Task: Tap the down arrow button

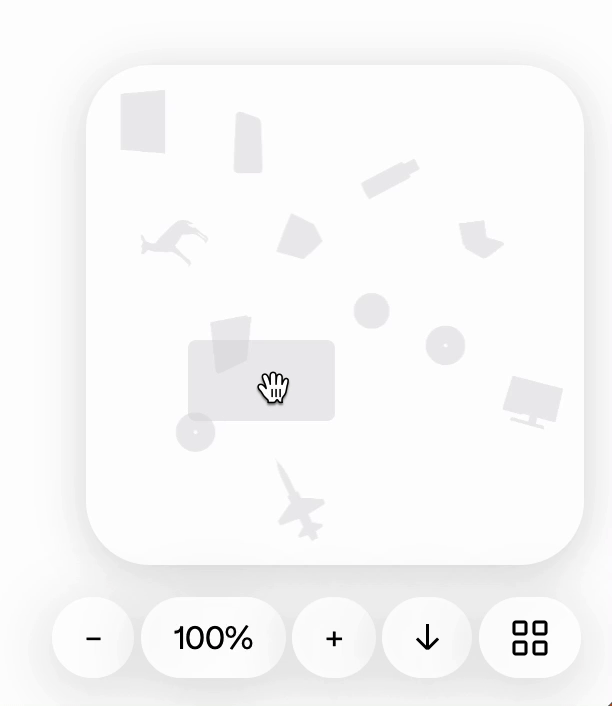Action: pyautogui.click(x=427, y=638)
